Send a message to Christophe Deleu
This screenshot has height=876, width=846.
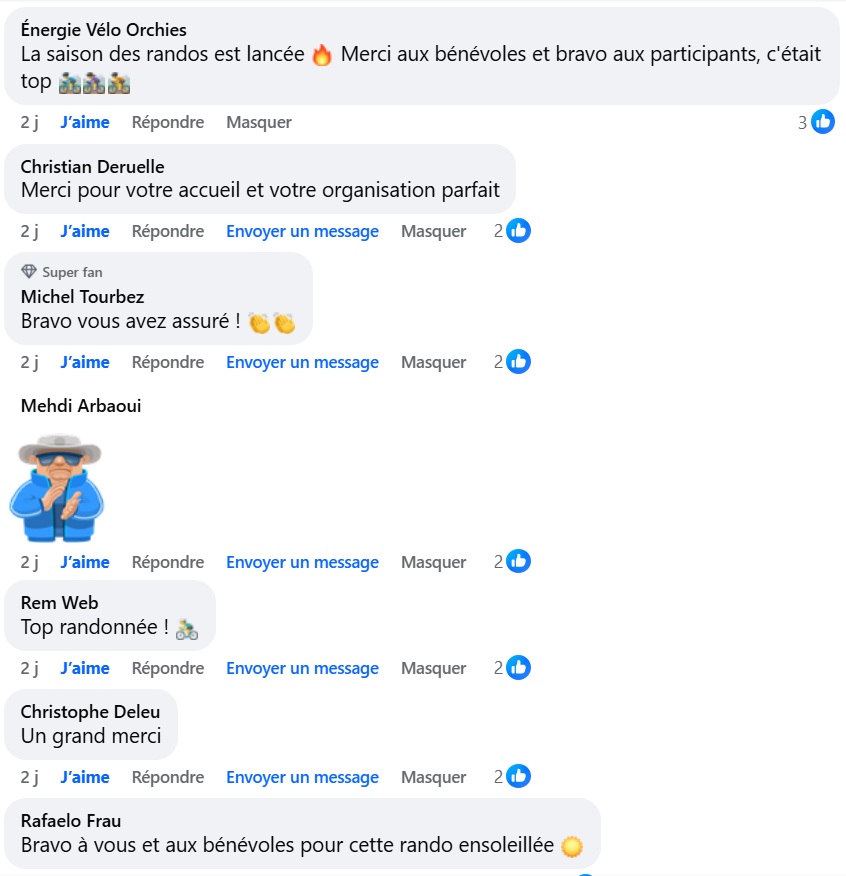click(x=302, y=777)
